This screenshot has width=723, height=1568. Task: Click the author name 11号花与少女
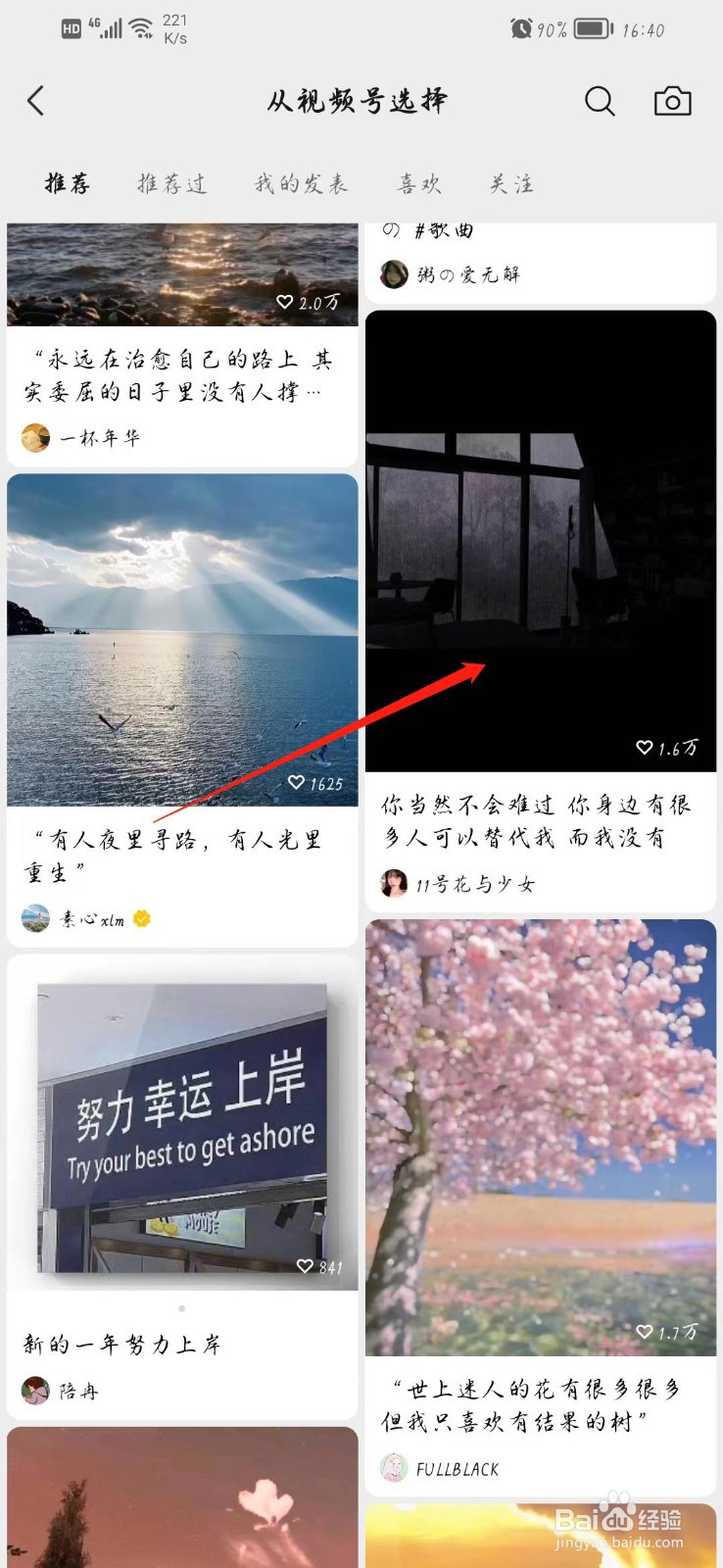click(476, 883)
